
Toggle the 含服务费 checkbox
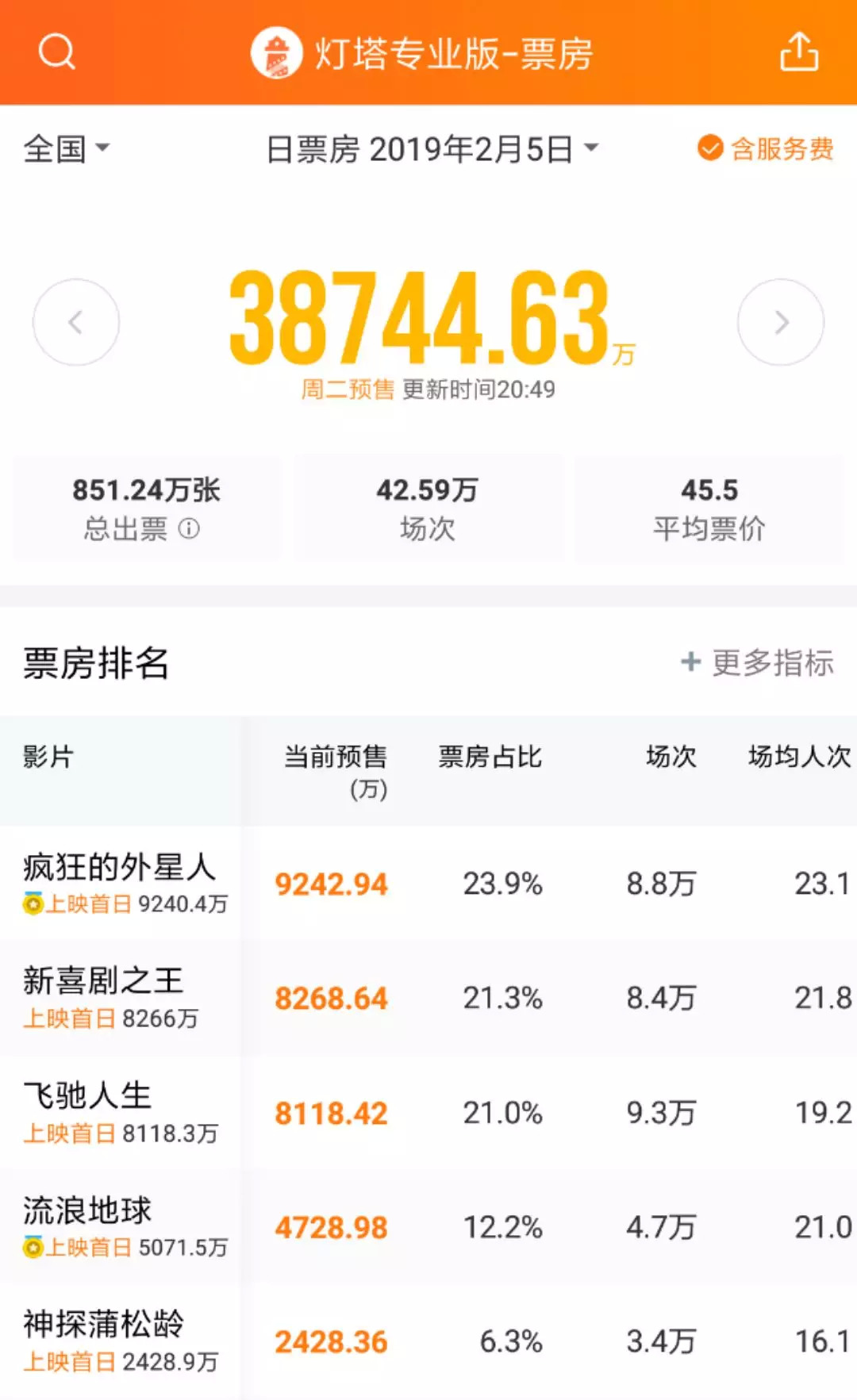coord(766,148)
